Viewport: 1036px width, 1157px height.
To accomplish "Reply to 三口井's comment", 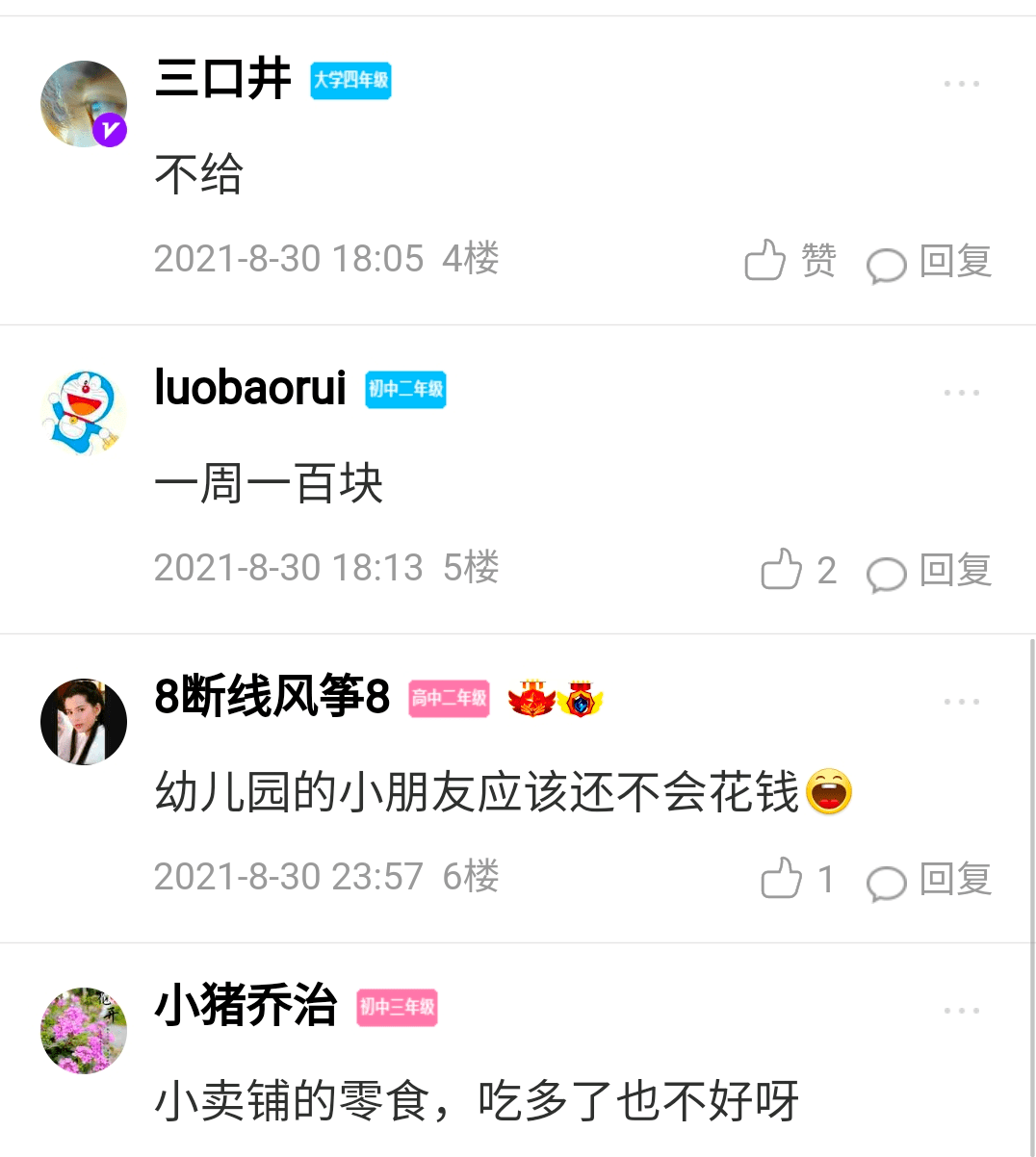I will [929, 263].
